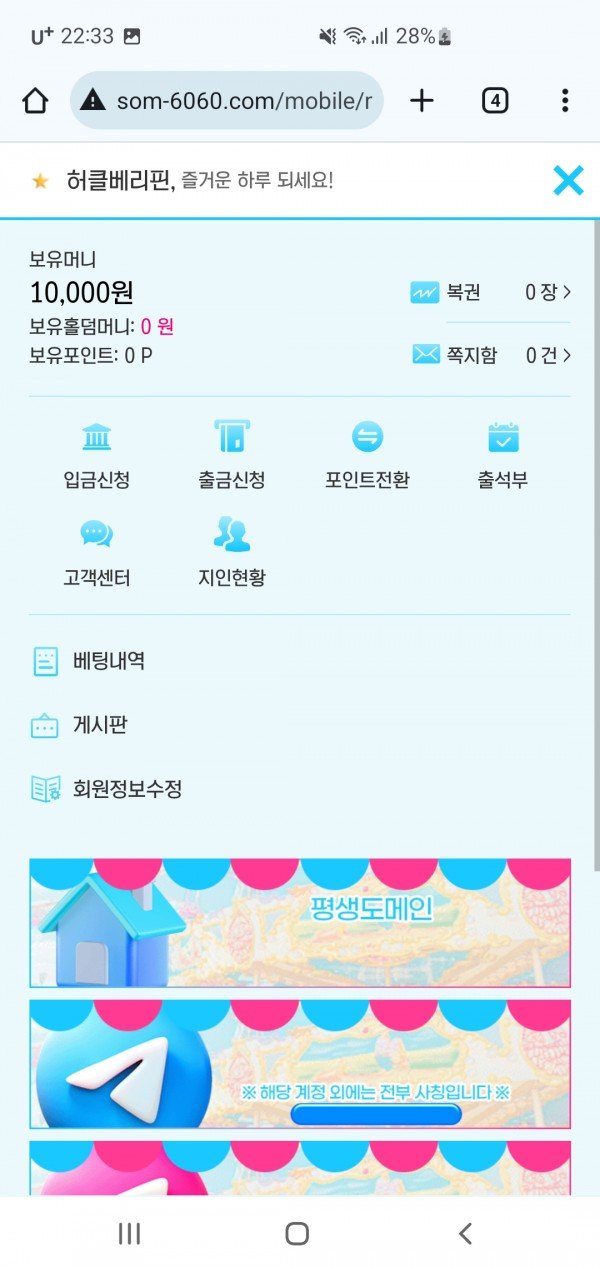The width and height of the screenshot is (600, 1267).
Task: Open the 복권 lottery tickets row
Action: pos(490,293)
